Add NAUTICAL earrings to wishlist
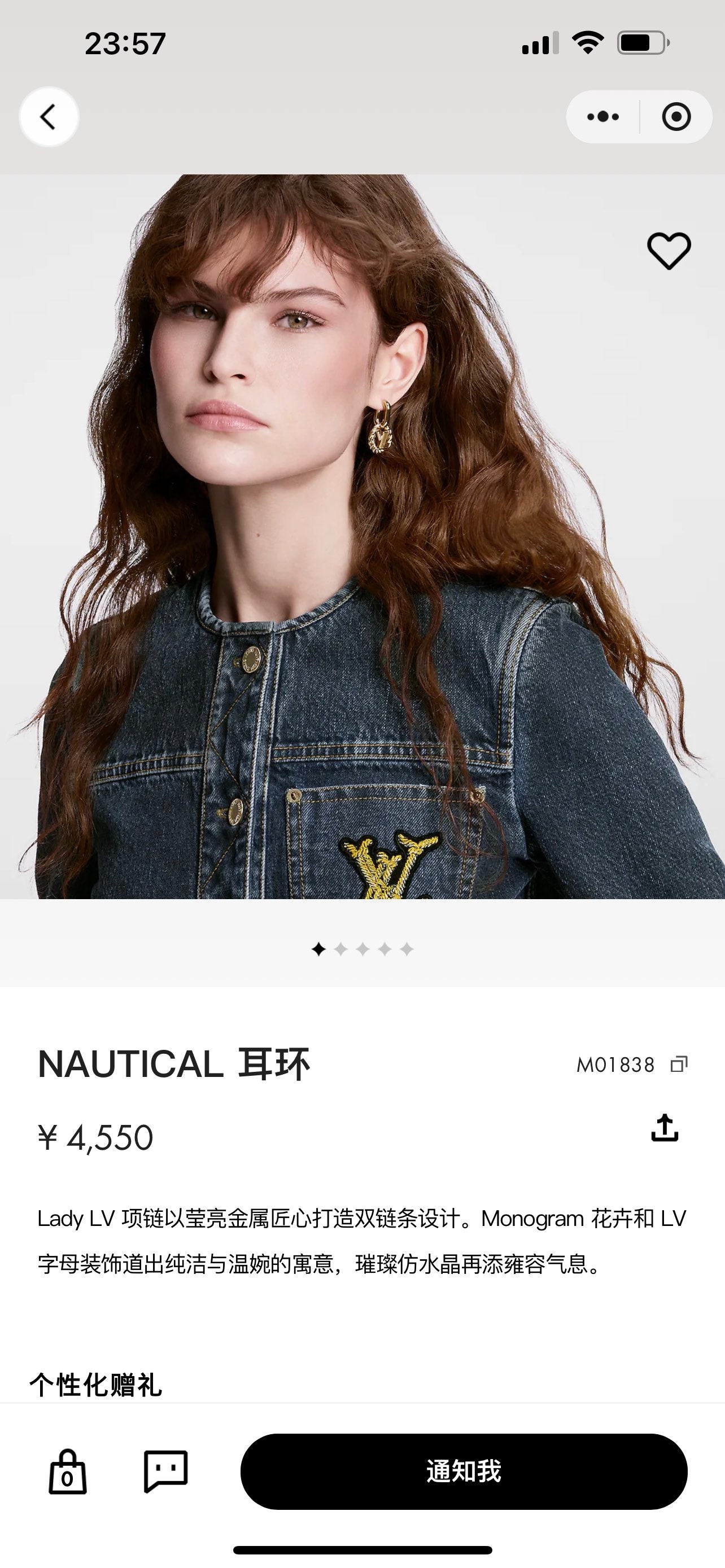 click(669, 250)
